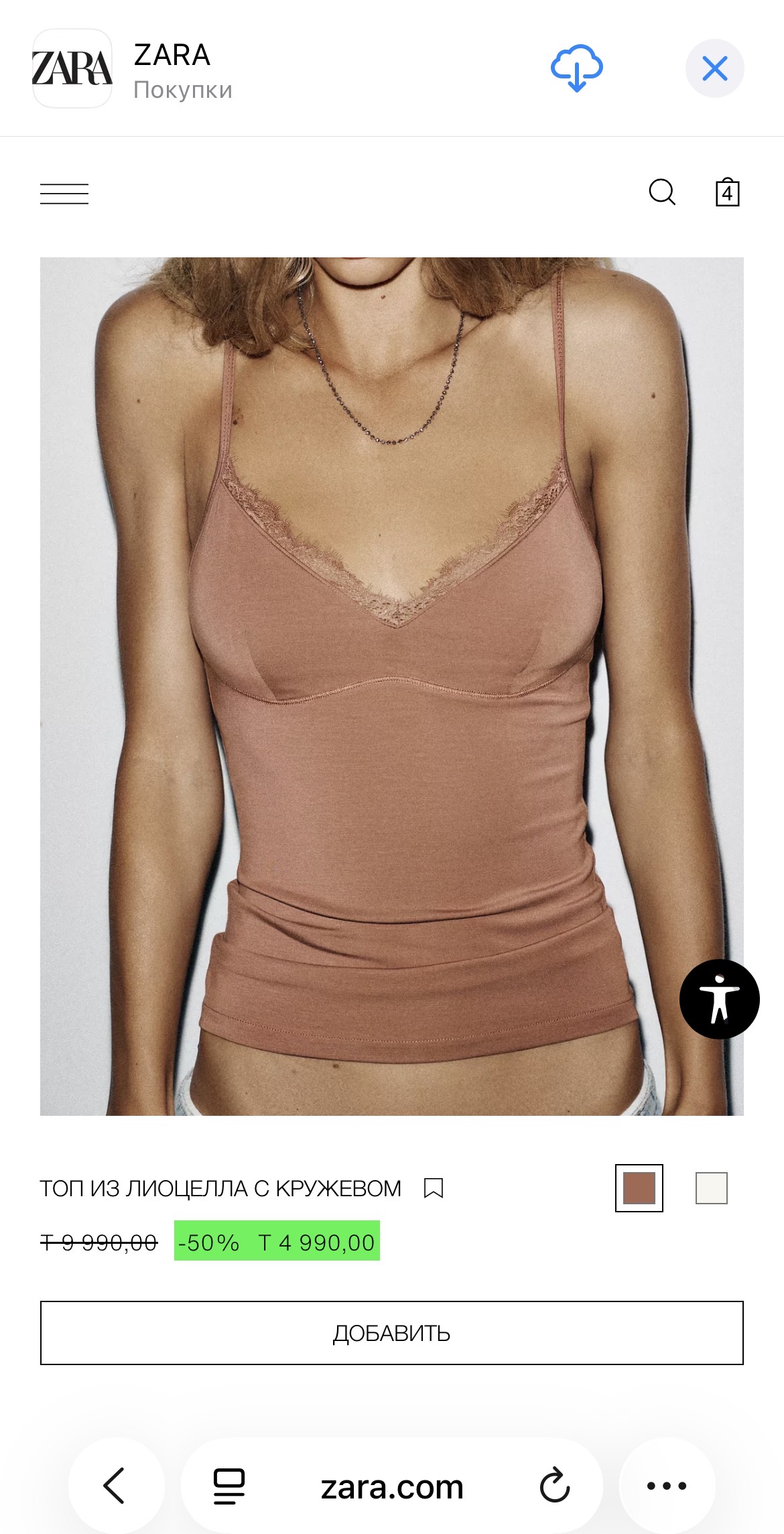Open the browser's three-dot menu
The image size is (784, 1534).
coord(667,1486)
